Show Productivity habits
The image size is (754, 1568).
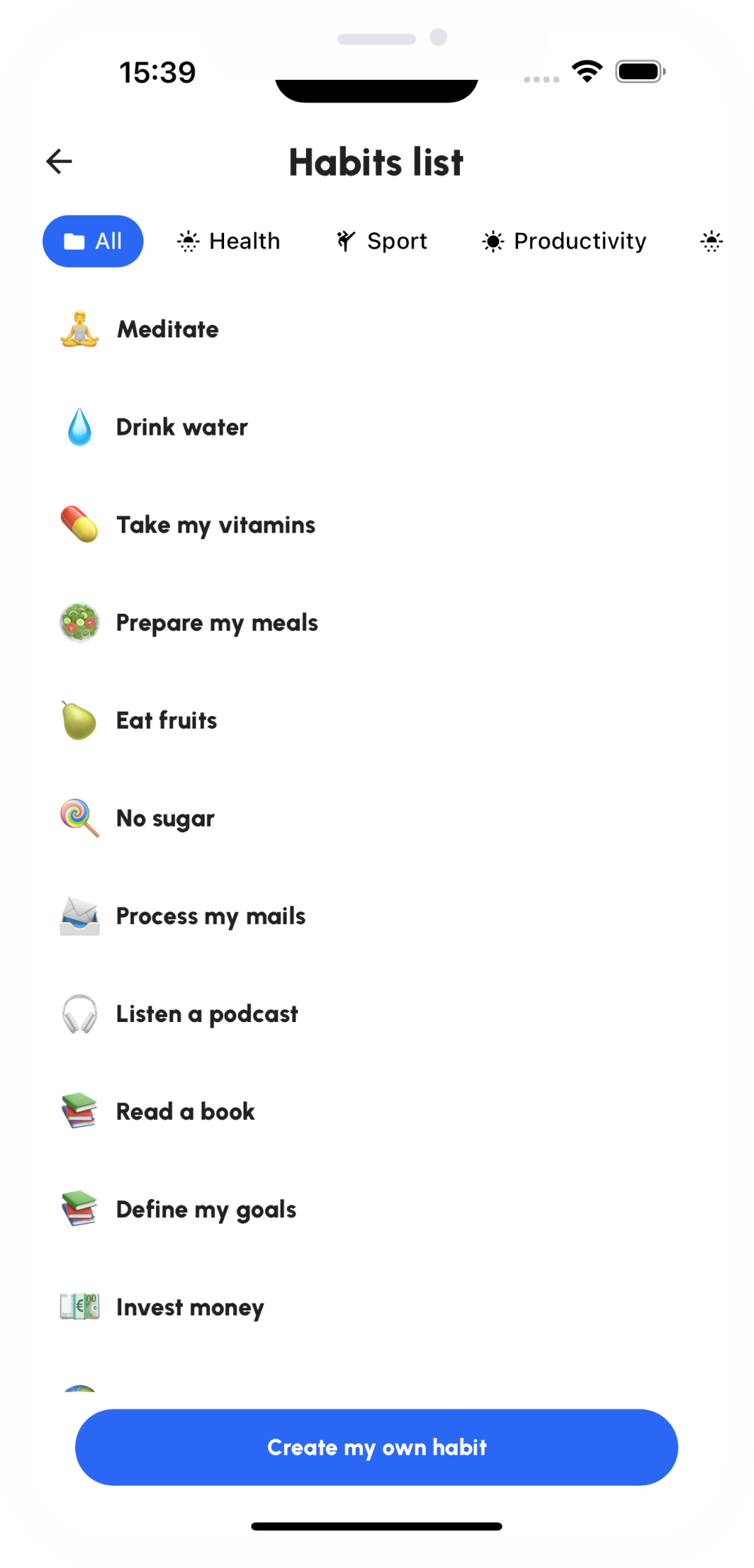click(564, 241)
